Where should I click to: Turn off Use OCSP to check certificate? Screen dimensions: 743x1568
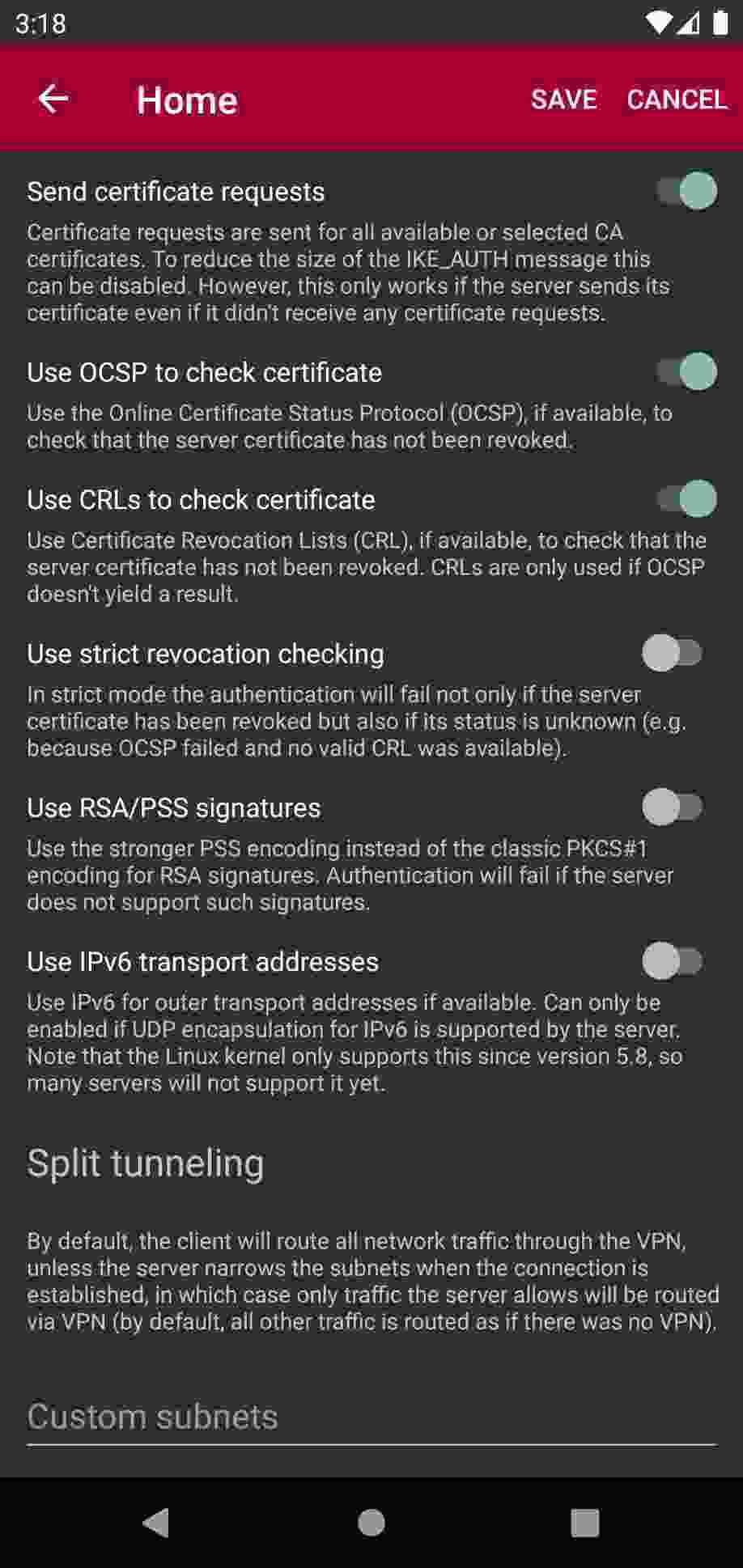click(x=686, y=372)
